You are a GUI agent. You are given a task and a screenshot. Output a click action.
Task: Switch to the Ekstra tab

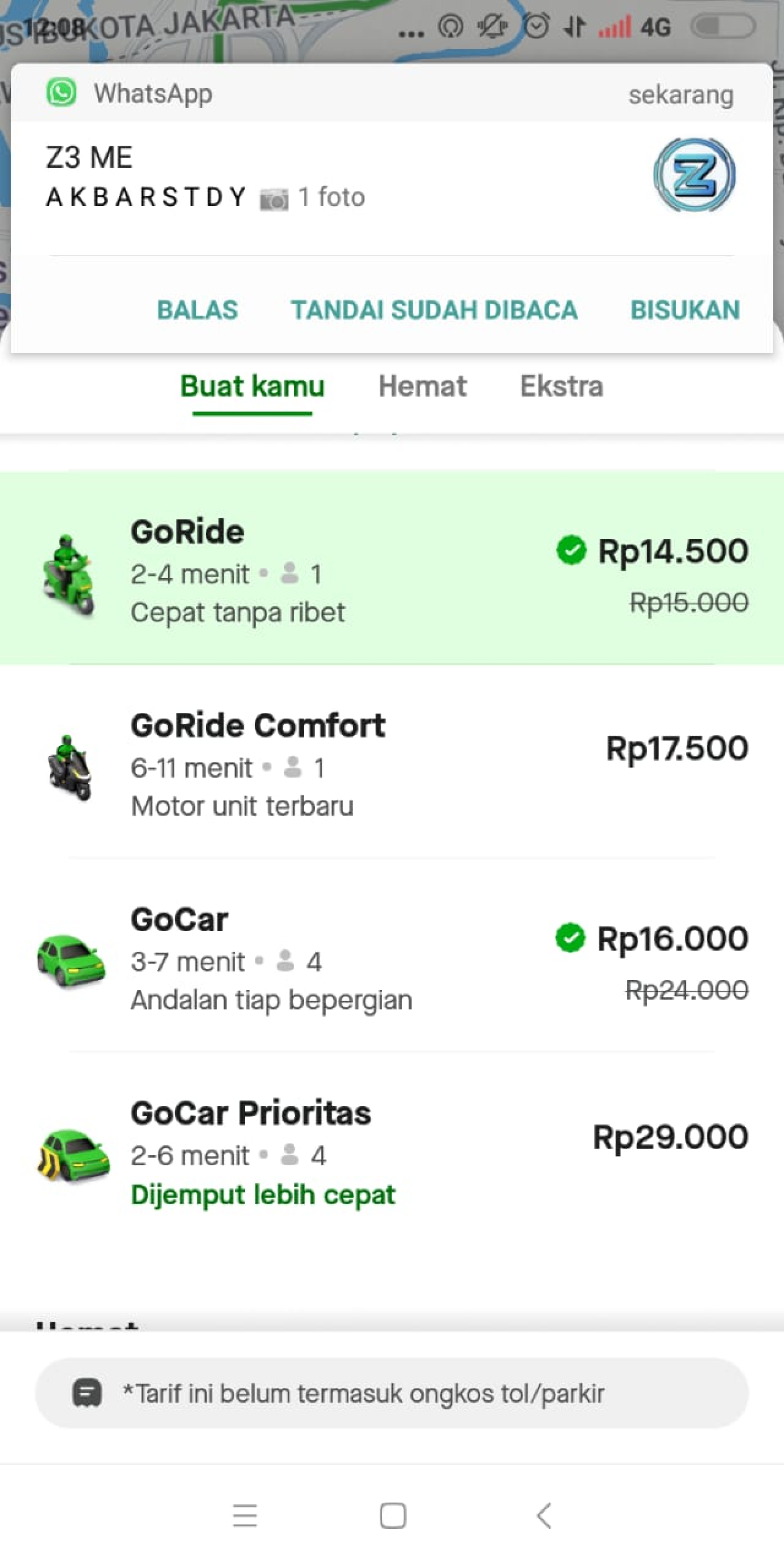pyautogui.click(x=561, y=386)
